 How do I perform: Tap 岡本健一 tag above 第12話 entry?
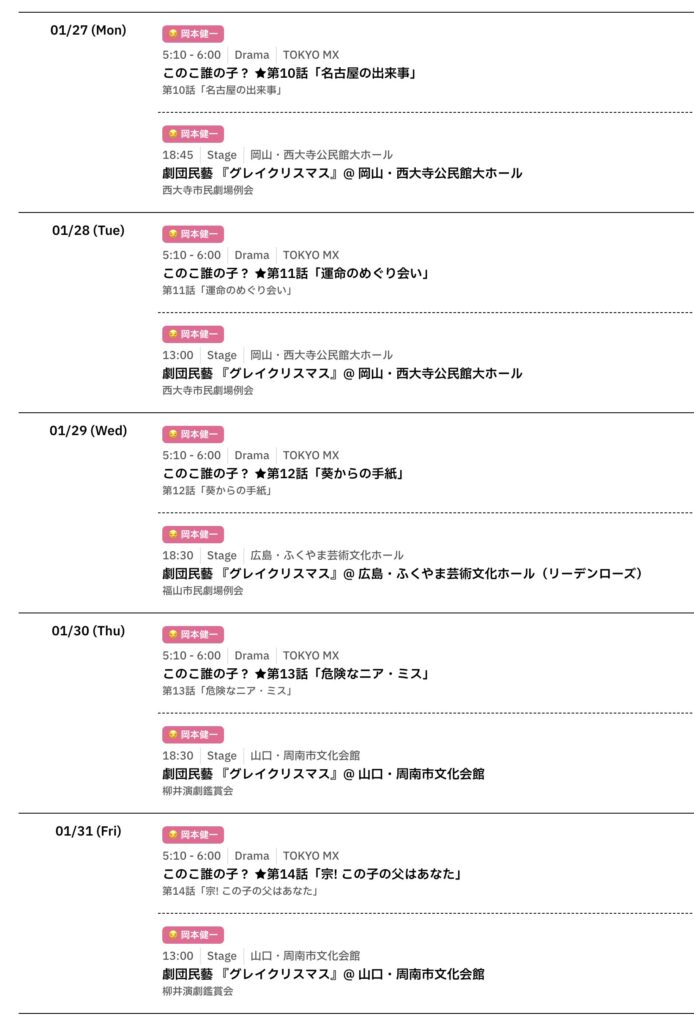tap(193, 434)
